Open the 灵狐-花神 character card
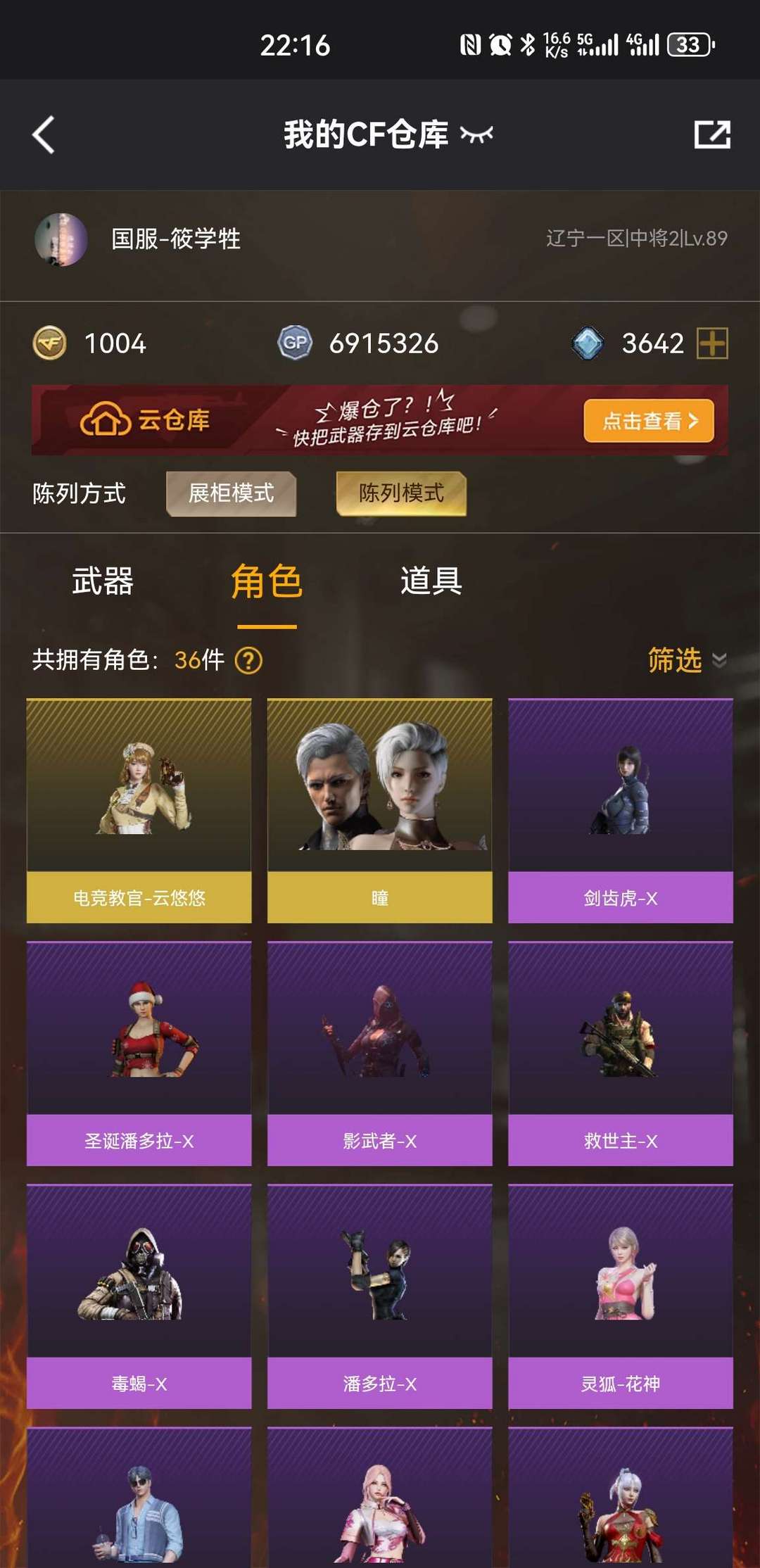 click(621, 1296)
